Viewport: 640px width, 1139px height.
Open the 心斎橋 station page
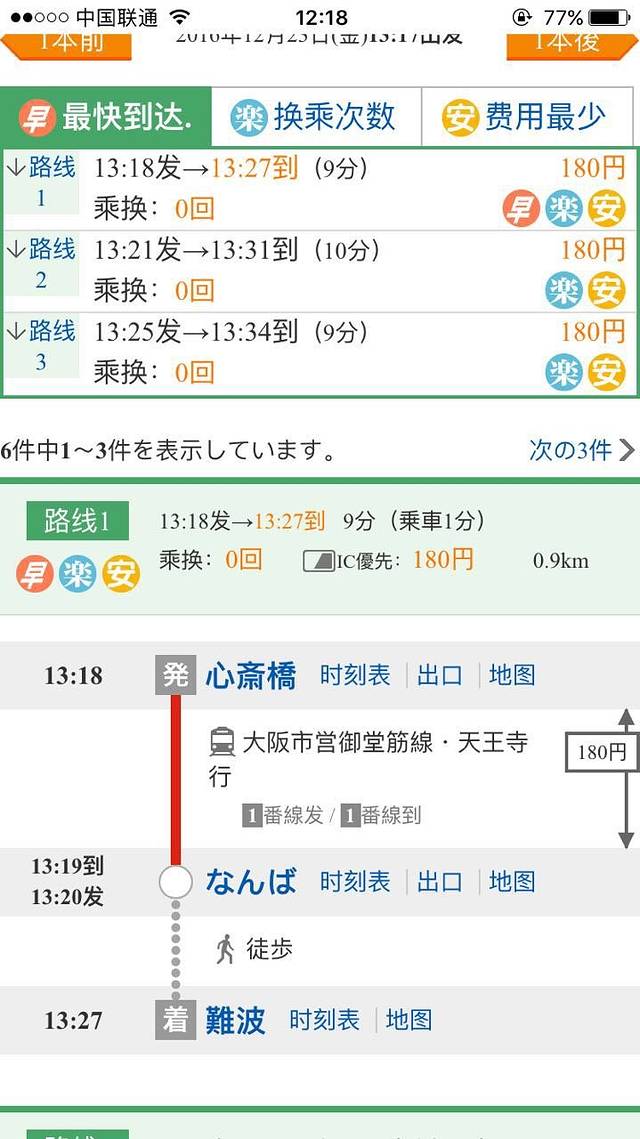251,676
